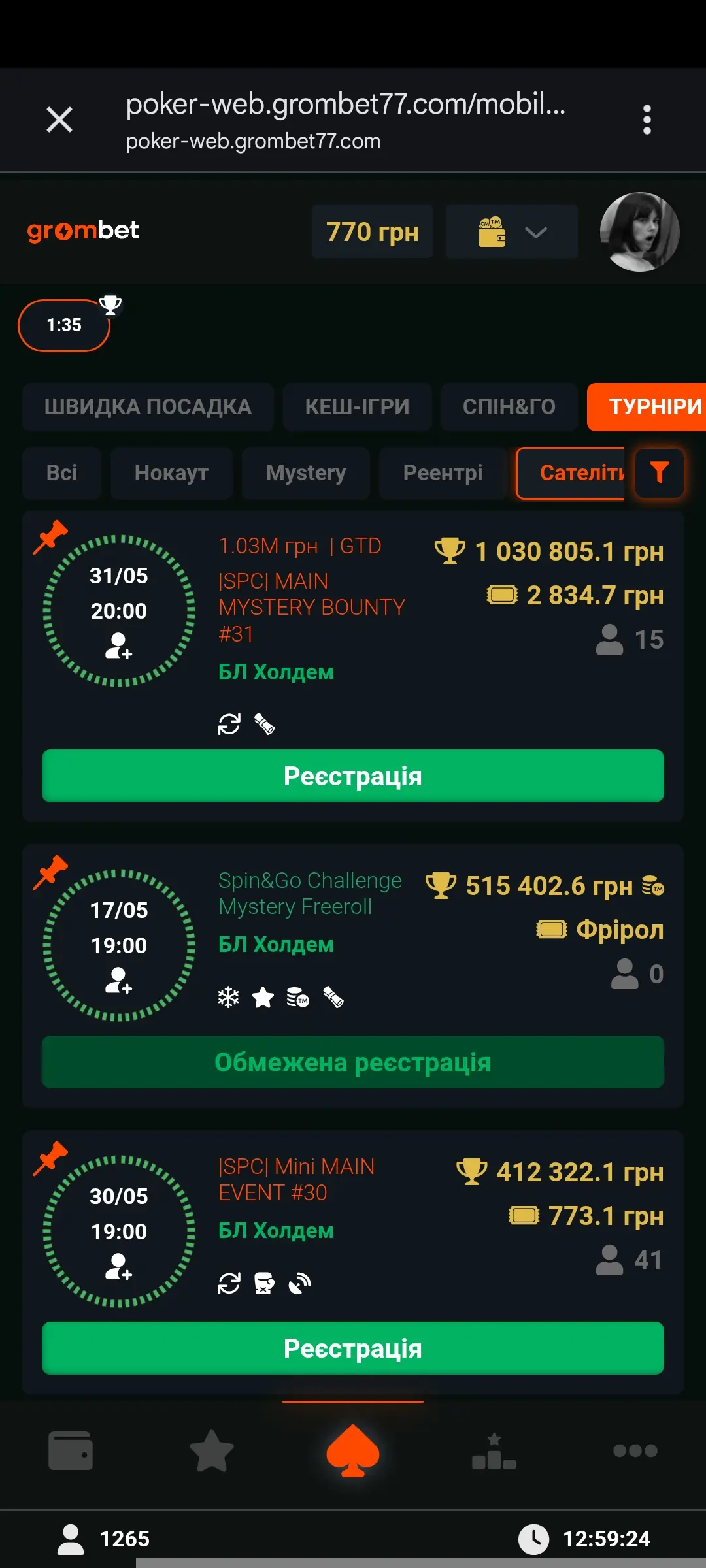Tap Обмежена реєстрація for Spin&Go Freeroll
The height and width of the screenshot is (1568, 706).
pyautogui.click(x=353, y=1062)
